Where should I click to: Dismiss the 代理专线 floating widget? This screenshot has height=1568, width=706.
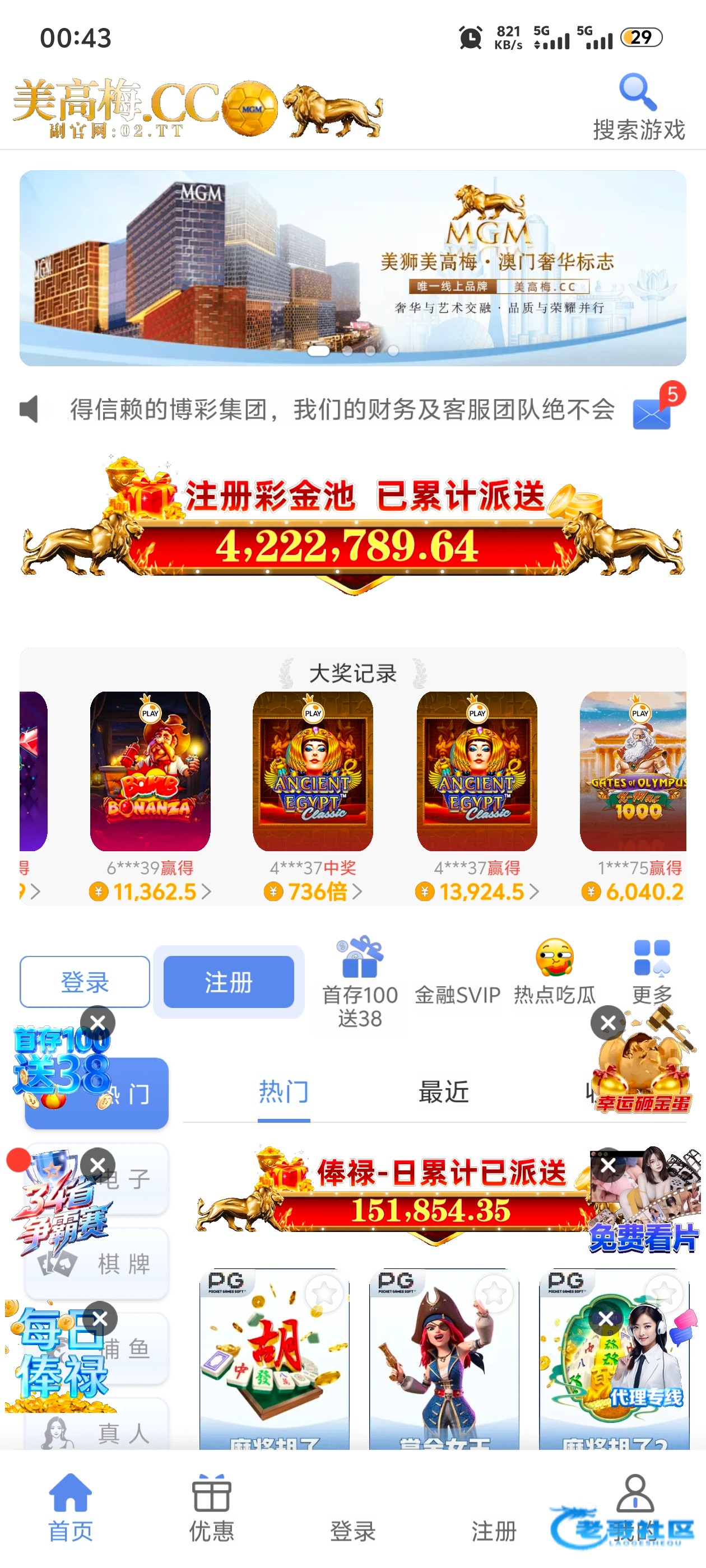click(606, 1318)
